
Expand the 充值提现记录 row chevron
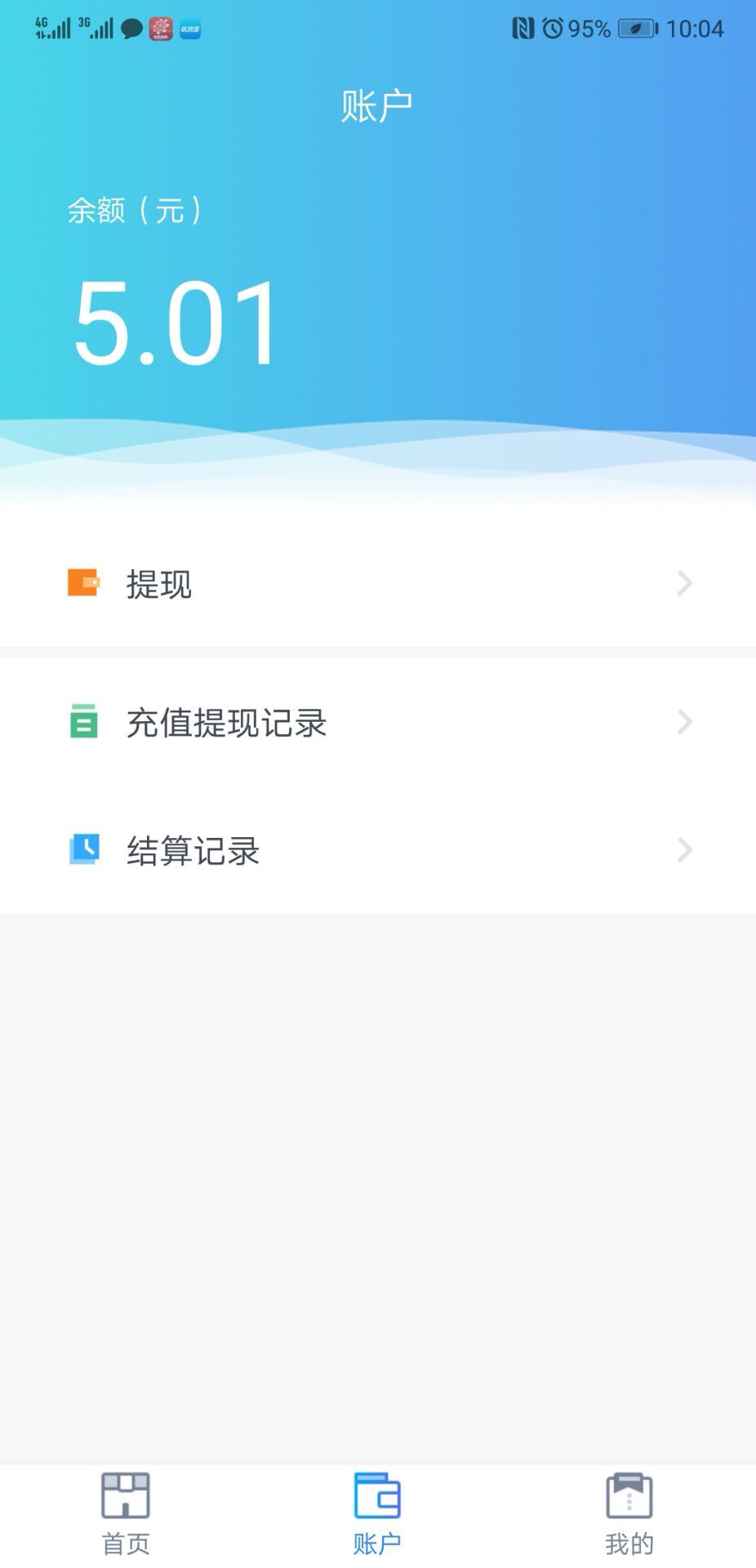(x=684, y=721)
